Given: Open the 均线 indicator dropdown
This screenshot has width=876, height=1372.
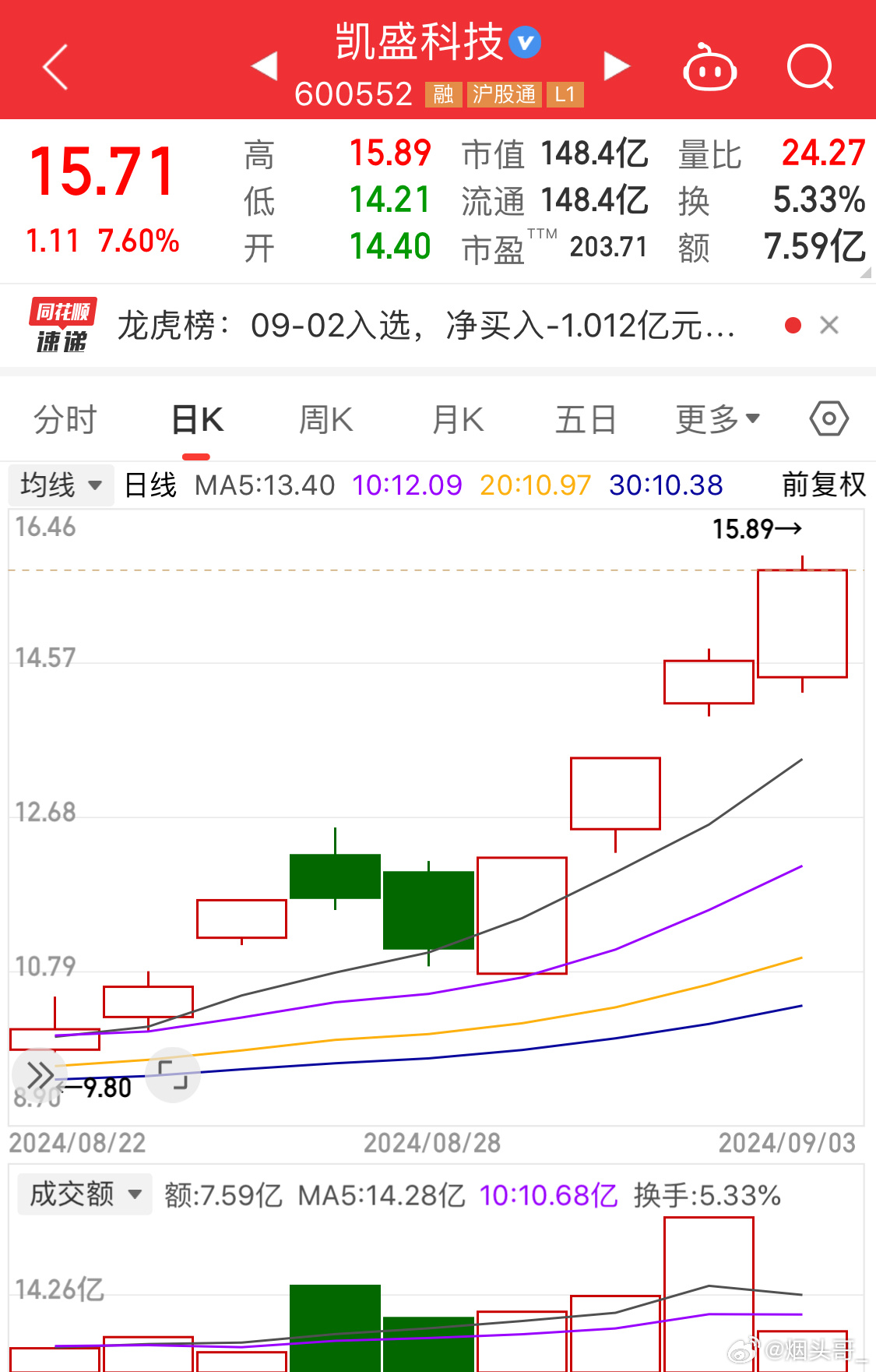Looking at the screenshot, I should click(x=61, y=485).
